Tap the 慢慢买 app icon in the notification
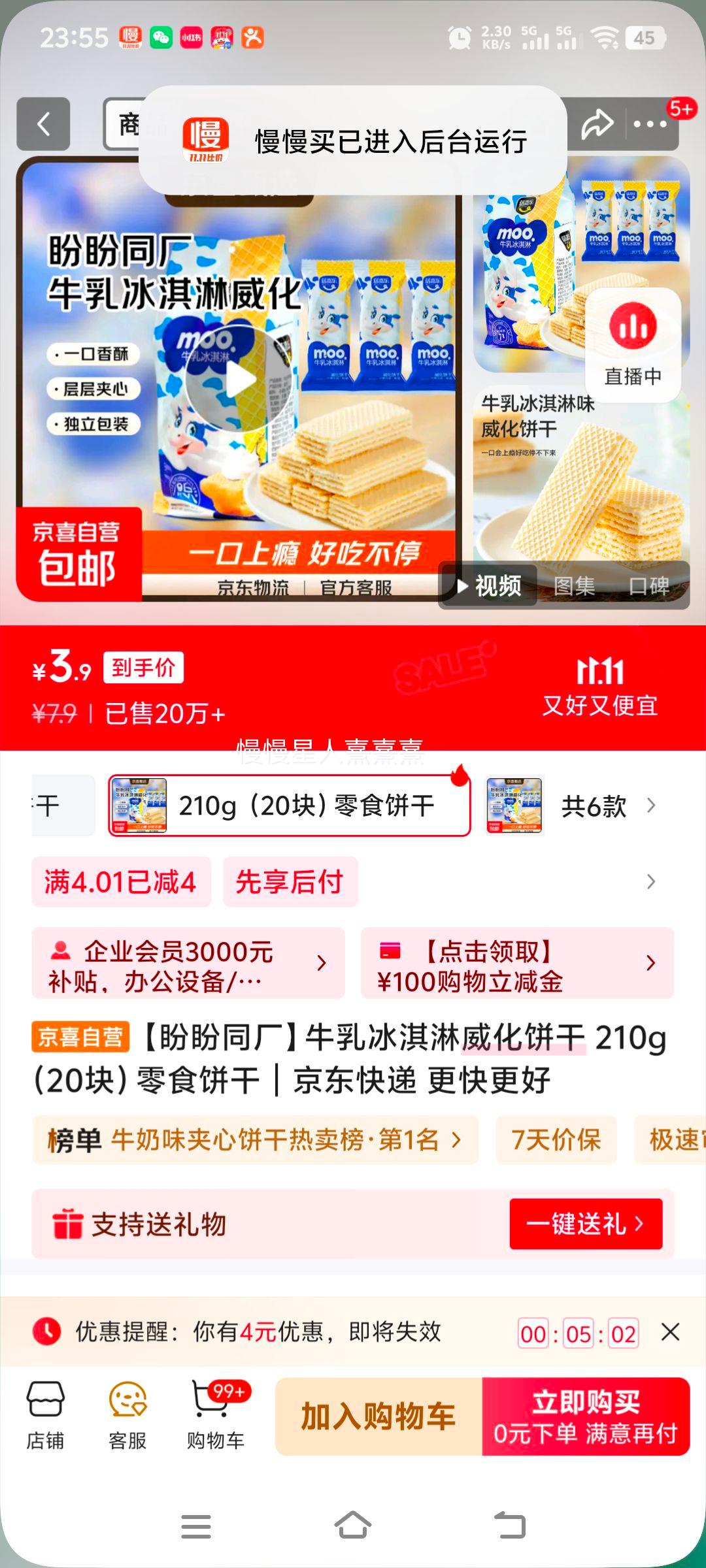Image resolution: width=706 pixels, height=1568 pixels. click(206, 139)
